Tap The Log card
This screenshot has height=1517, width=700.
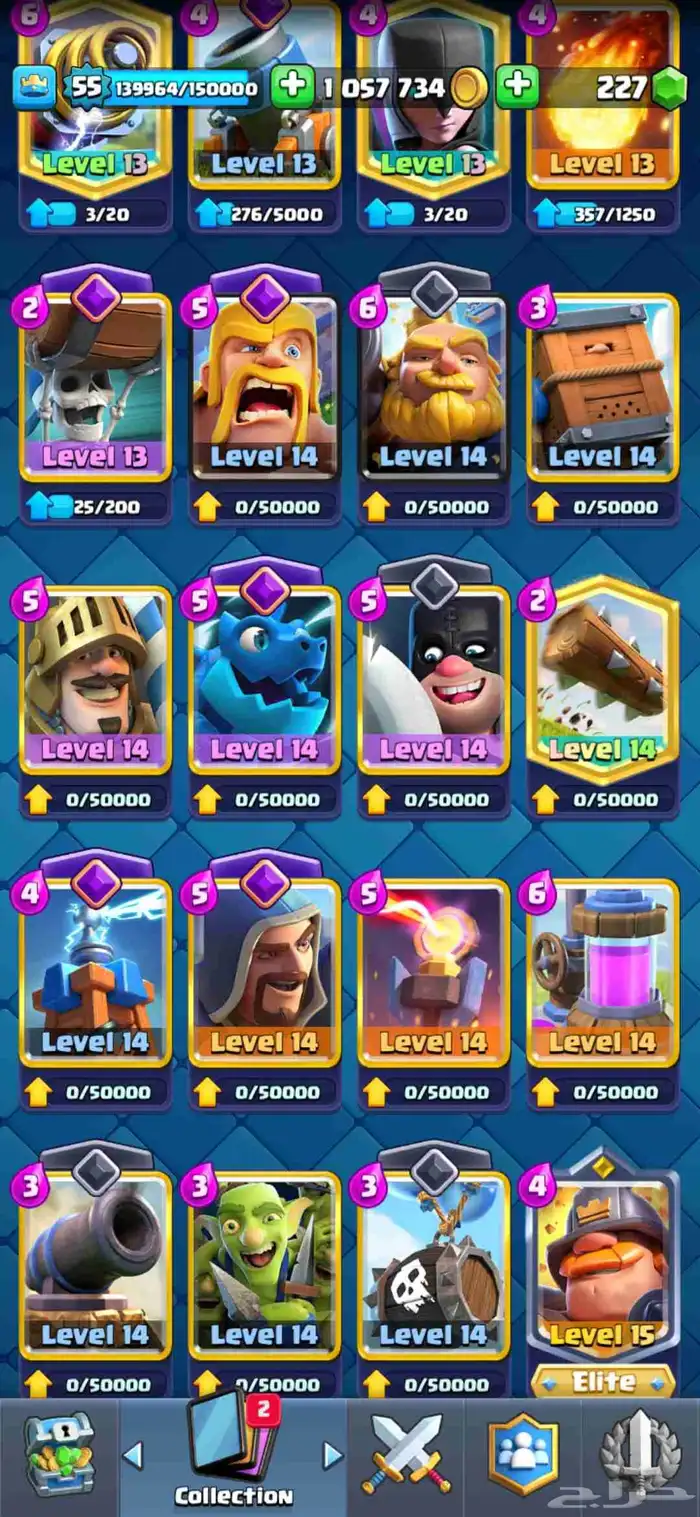point(602,678)
